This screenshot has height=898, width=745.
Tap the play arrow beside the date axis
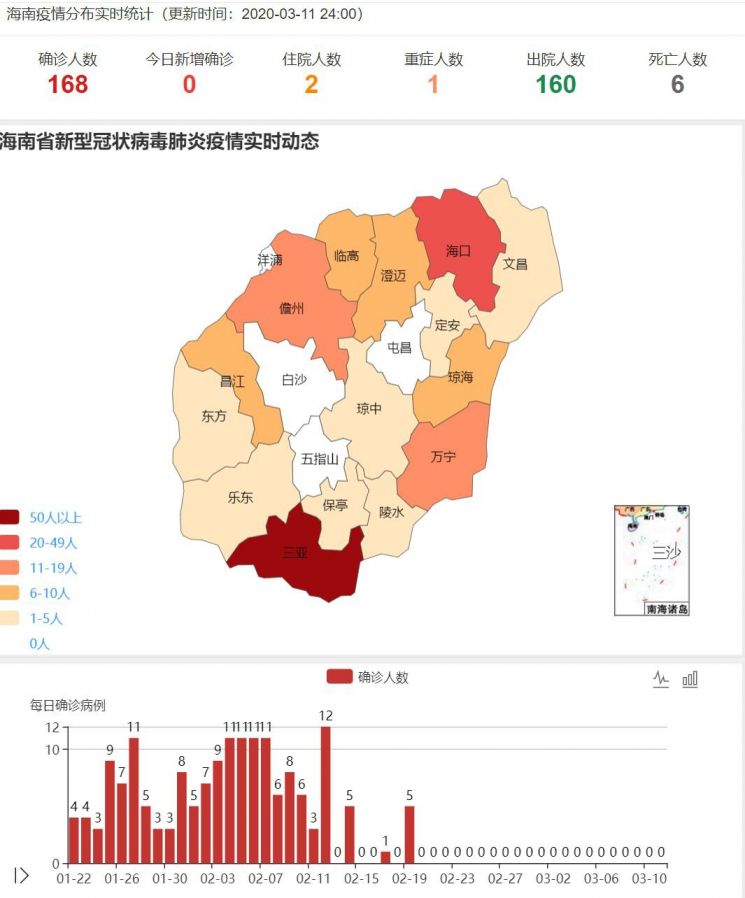[x=22, y=876]
